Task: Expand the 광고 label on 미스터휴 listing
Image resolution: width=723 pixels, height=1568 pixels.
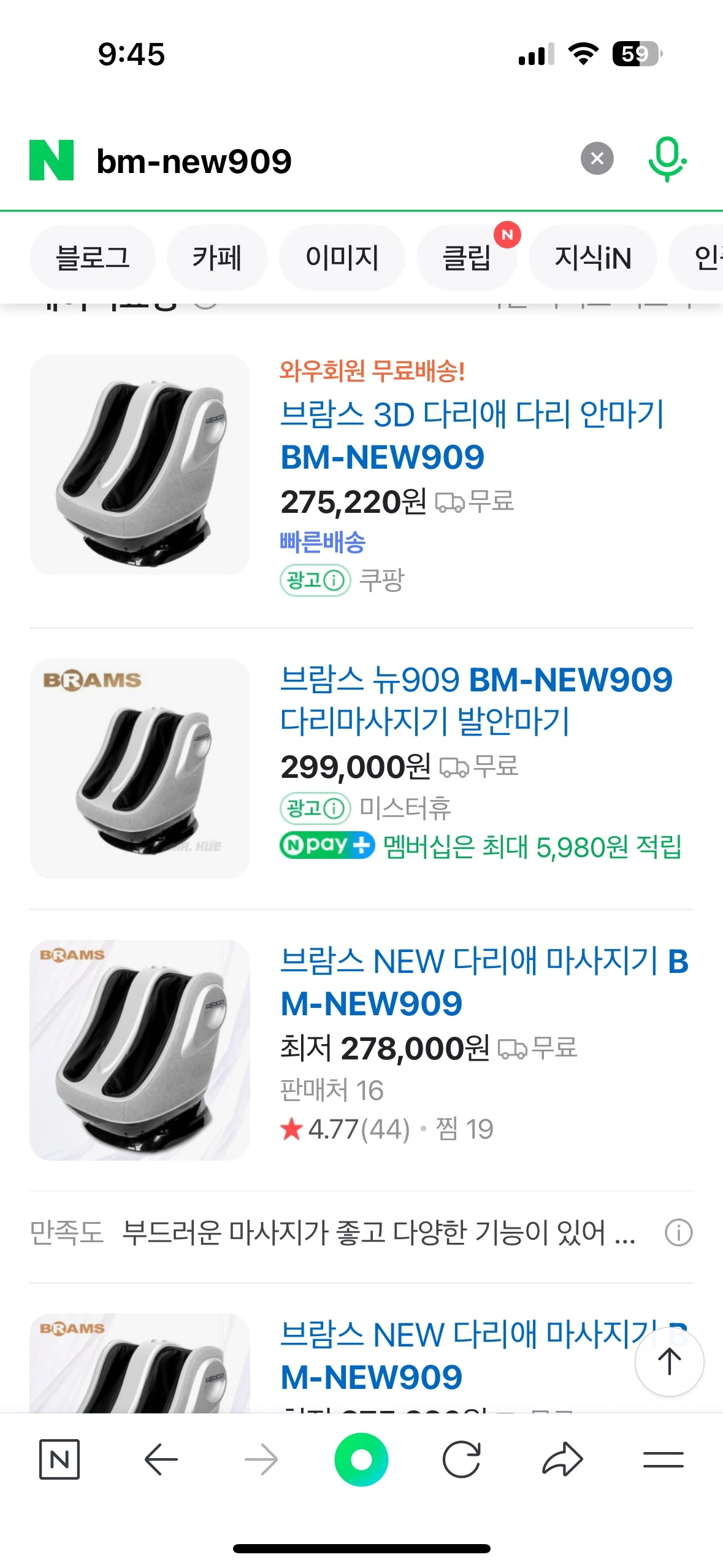Action: point(315,809)
